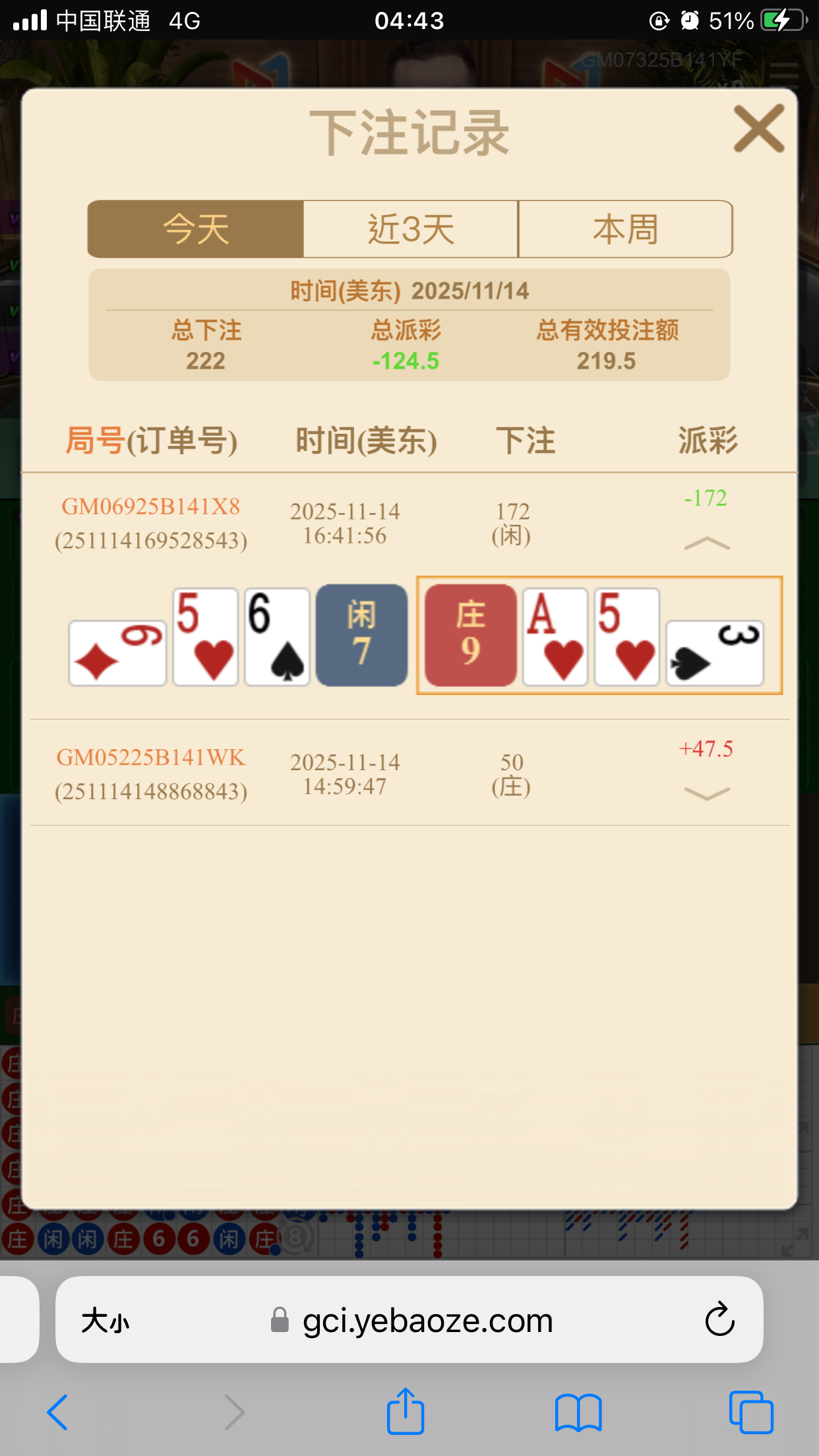819x1456 pixels.
Task: Go back to the previous page
Action: tap(58, 1412)
